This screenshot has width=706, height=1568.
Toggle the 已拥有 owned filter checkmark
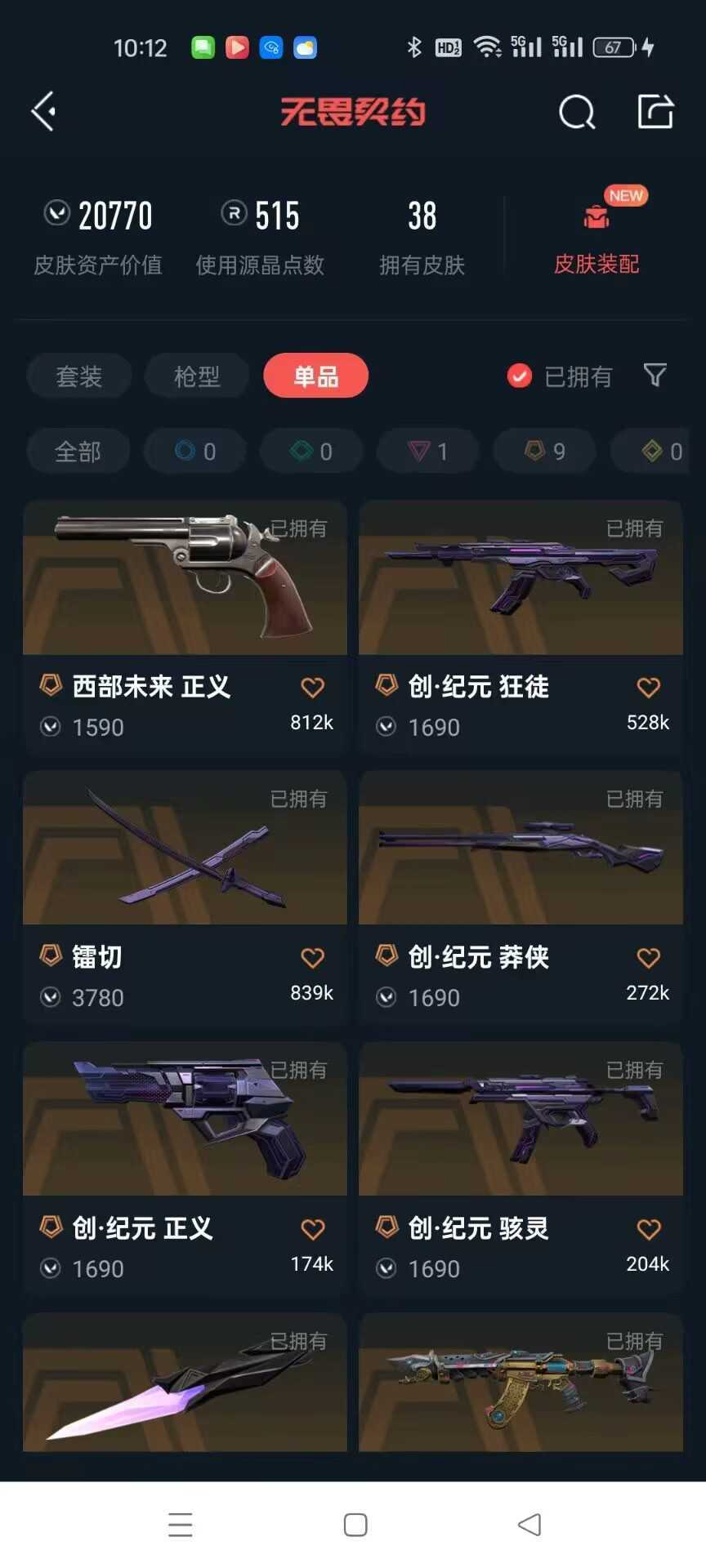coord(520,376)
